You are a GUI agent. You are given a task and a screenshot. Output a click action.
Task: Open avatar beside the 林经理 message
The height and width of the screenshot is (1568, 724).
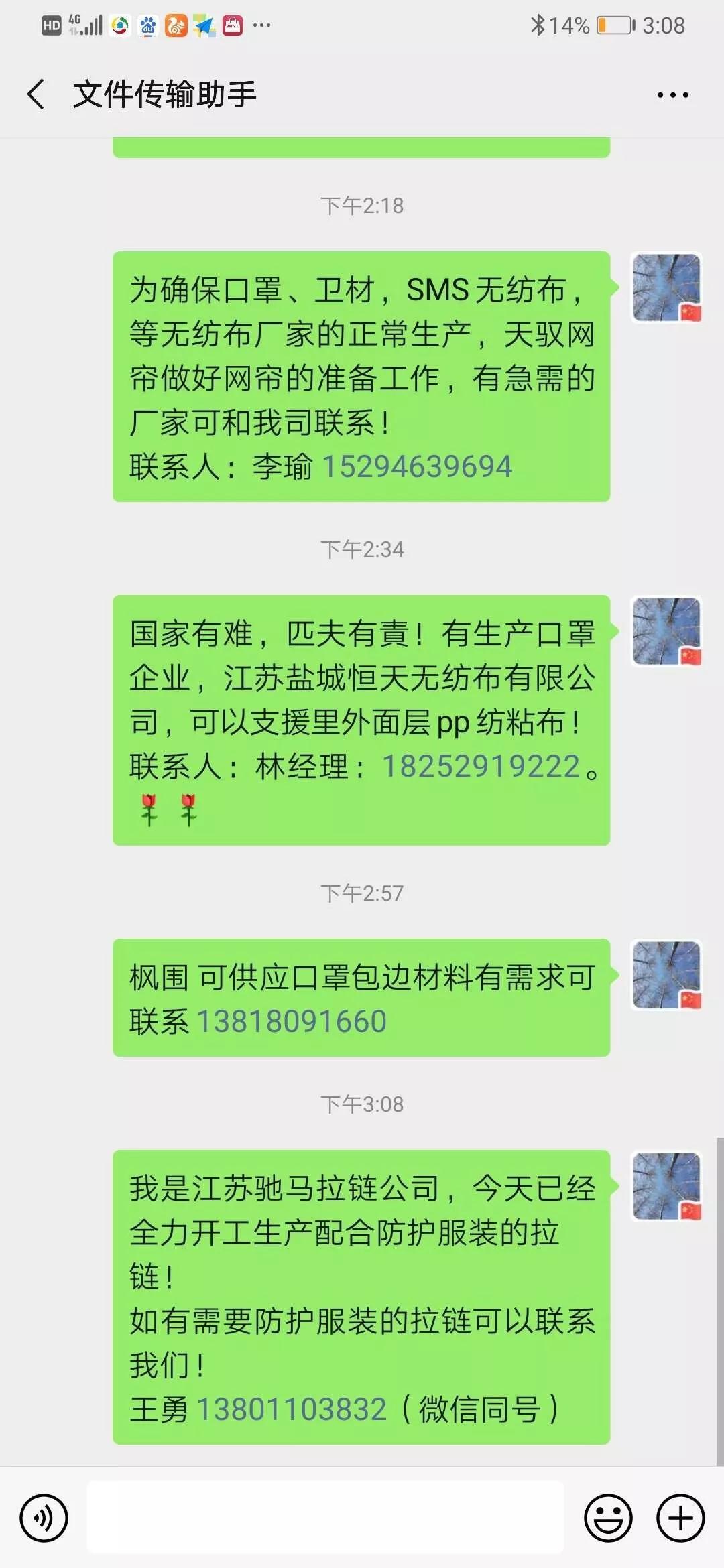pos(666,631)
